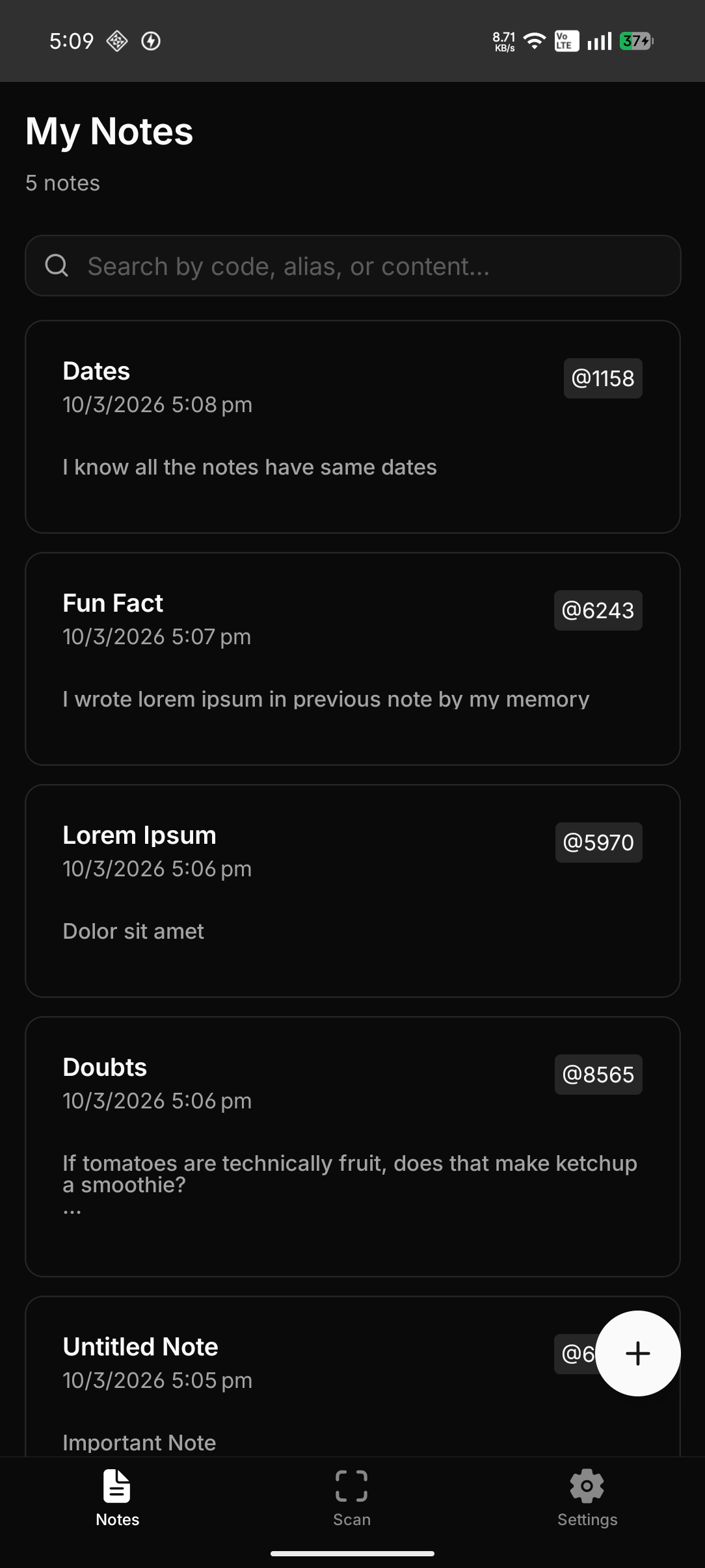Screen dimensions: 705x1568
Task: Click the magnifying glass search icon
Action: pos(57,265)
